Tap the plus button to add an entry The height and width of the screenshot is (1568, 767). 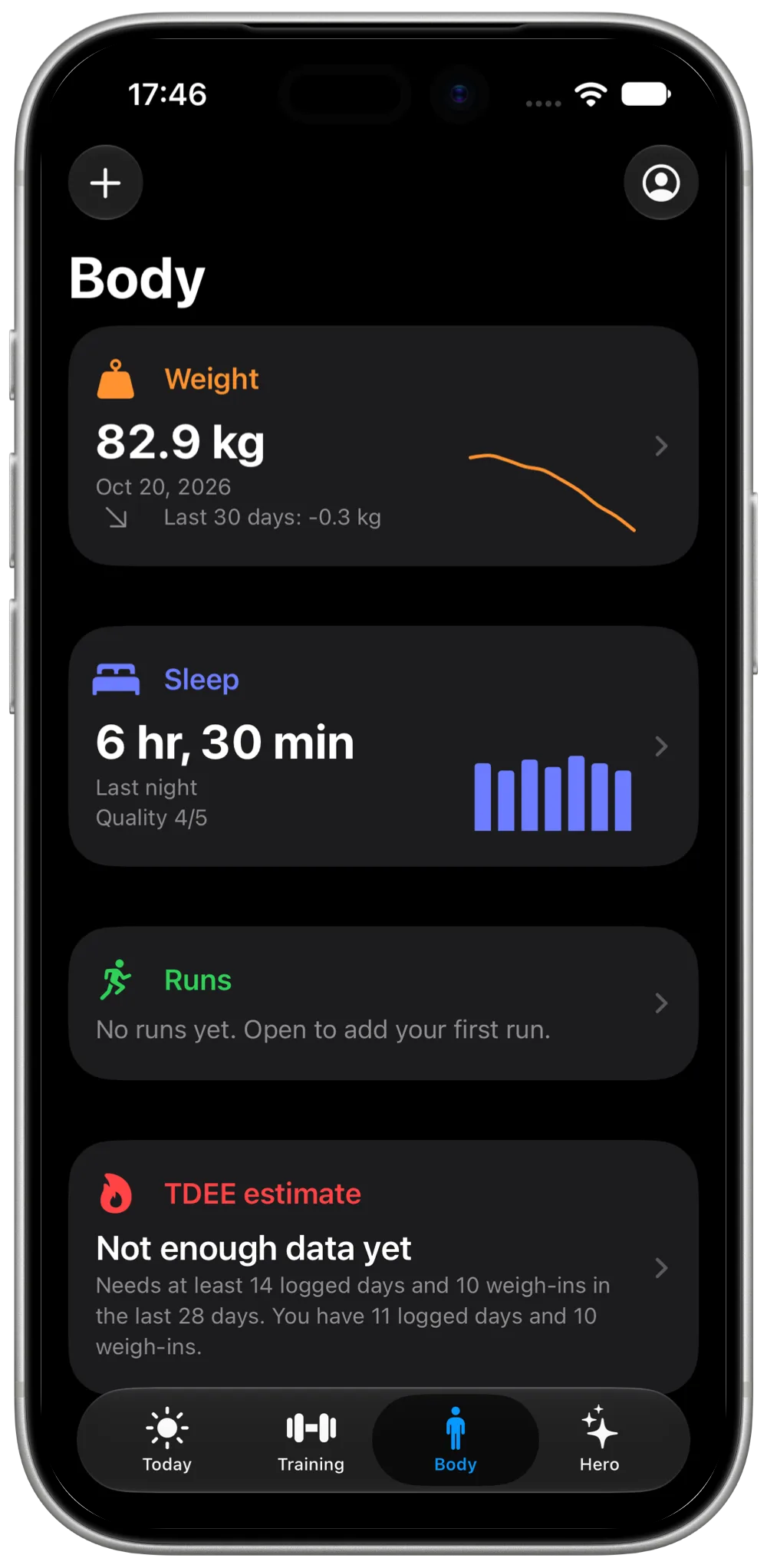[106, 183]
